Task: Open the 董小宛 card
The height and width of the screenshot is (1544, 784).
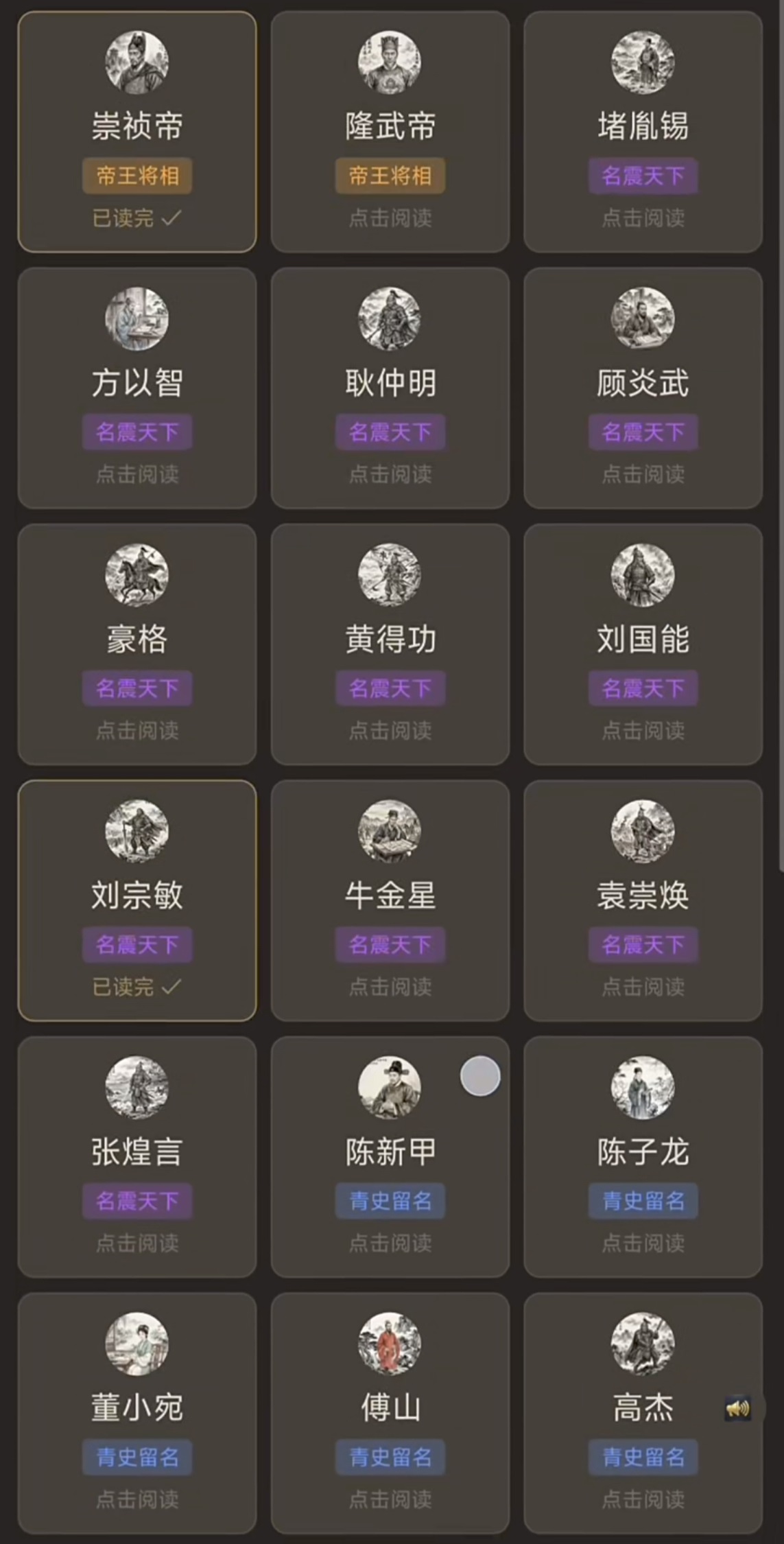Action: [137, 1412]
